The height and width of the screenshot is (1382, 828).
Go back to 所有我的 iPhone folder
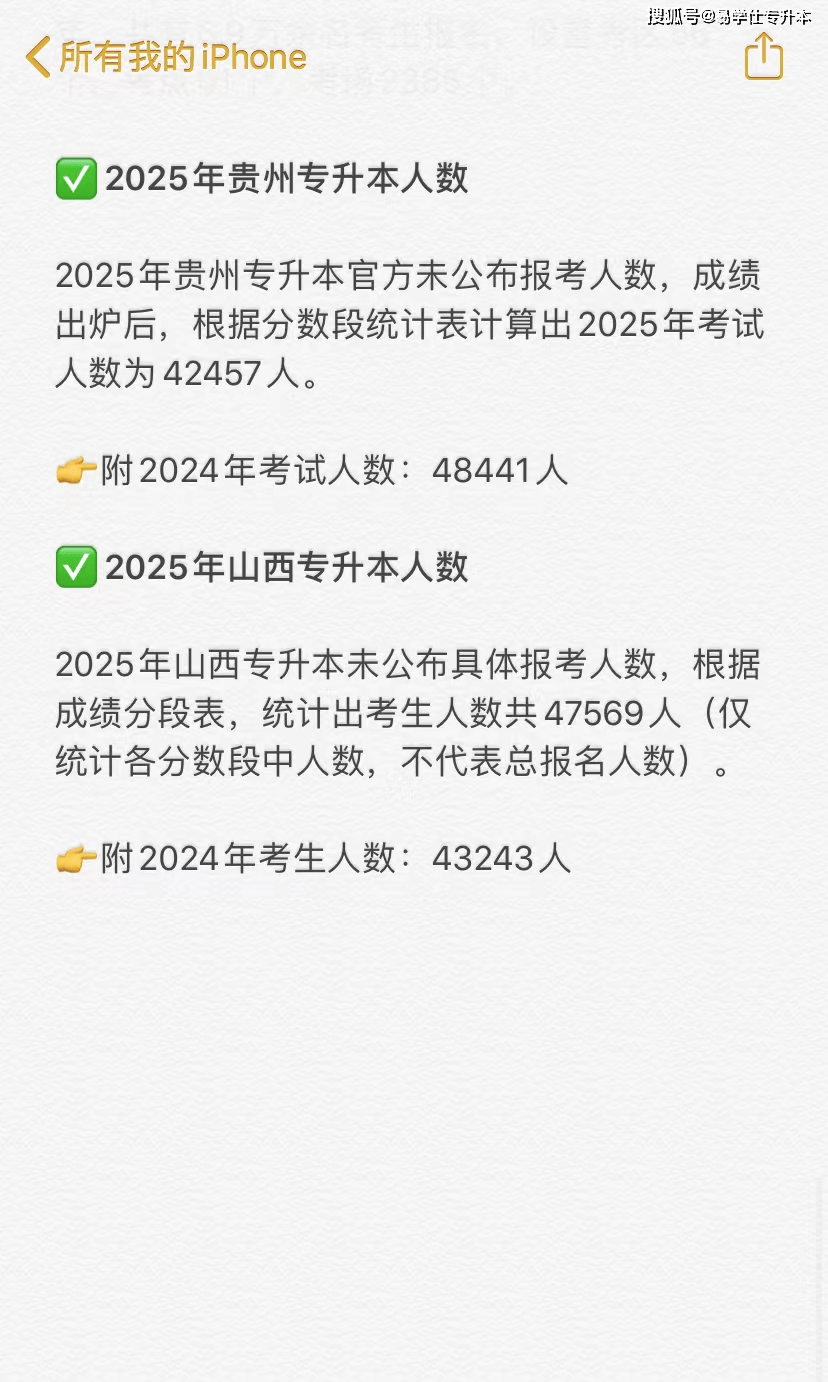166,57
